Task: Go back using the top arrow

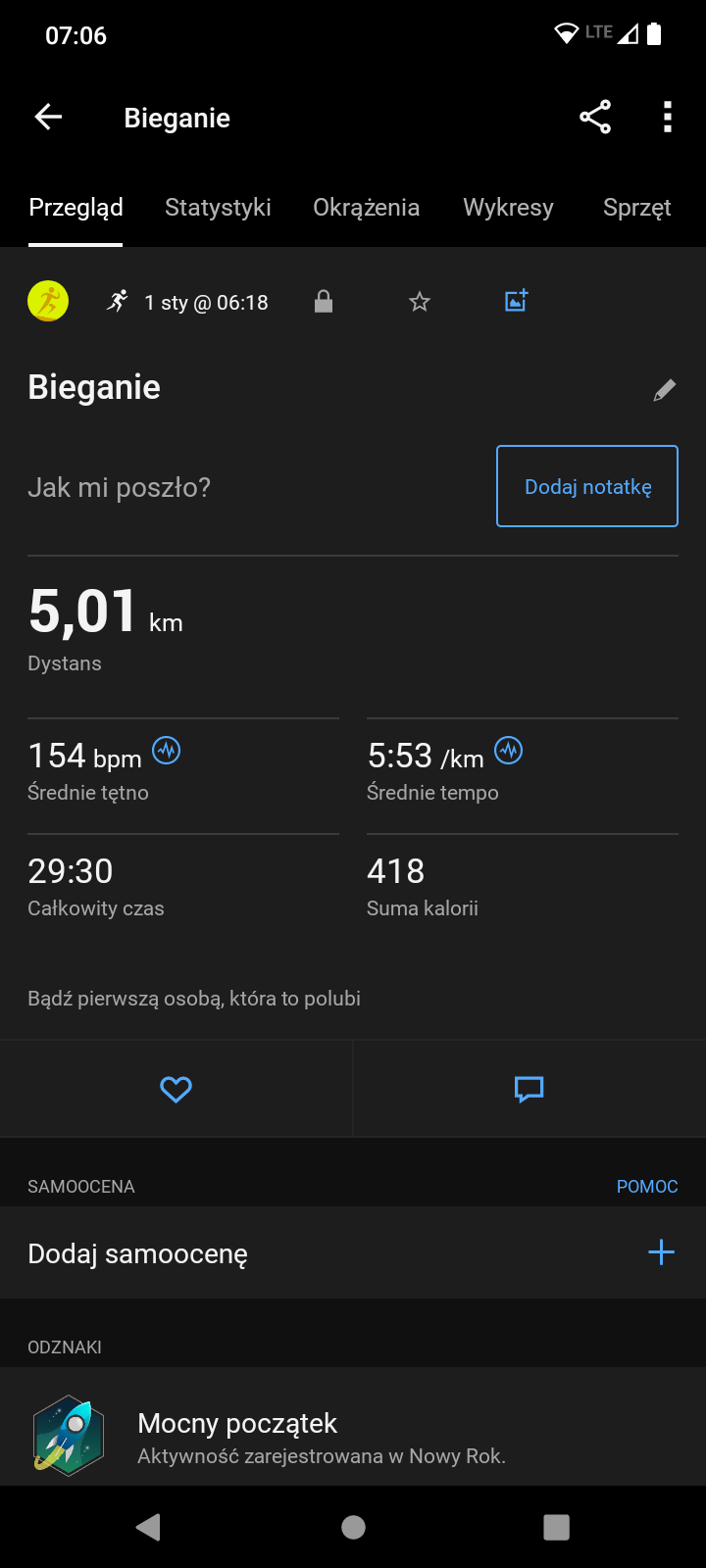Action: 48,118
